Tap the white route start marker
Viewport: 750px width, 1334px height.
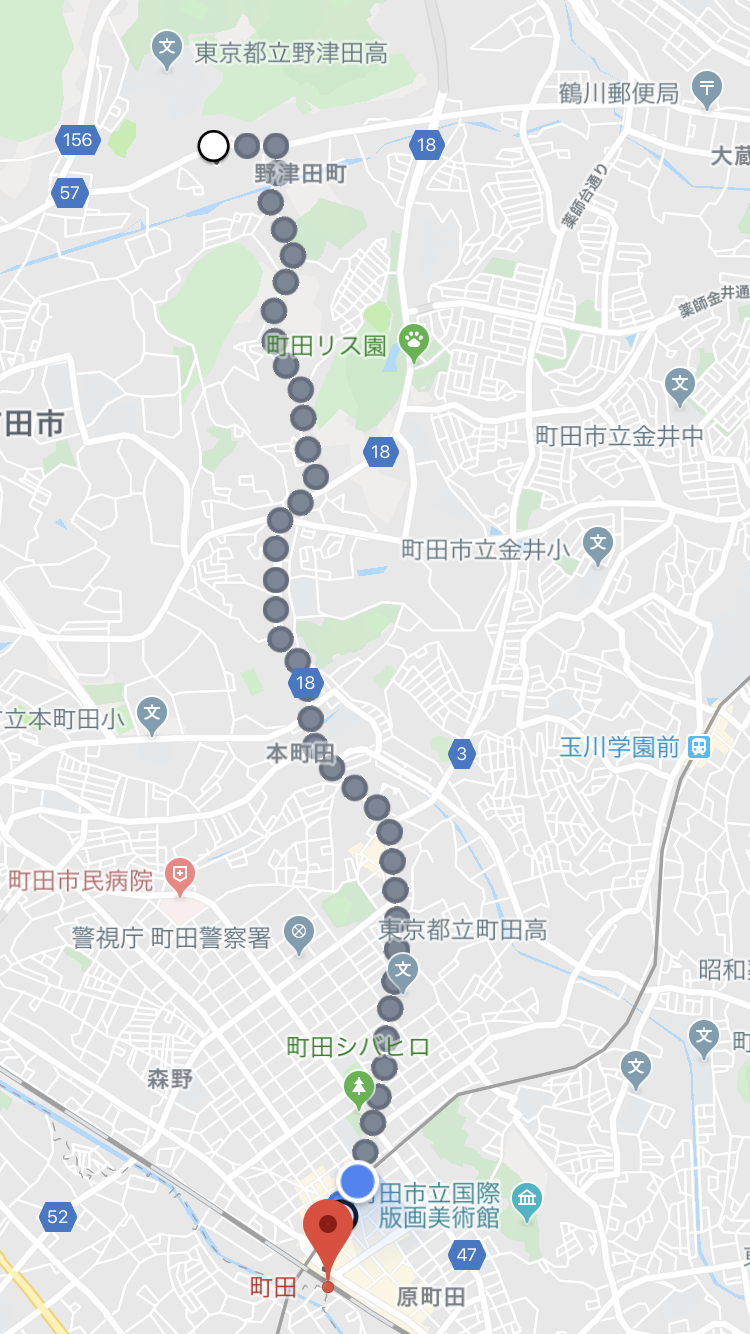pos(213,147)
